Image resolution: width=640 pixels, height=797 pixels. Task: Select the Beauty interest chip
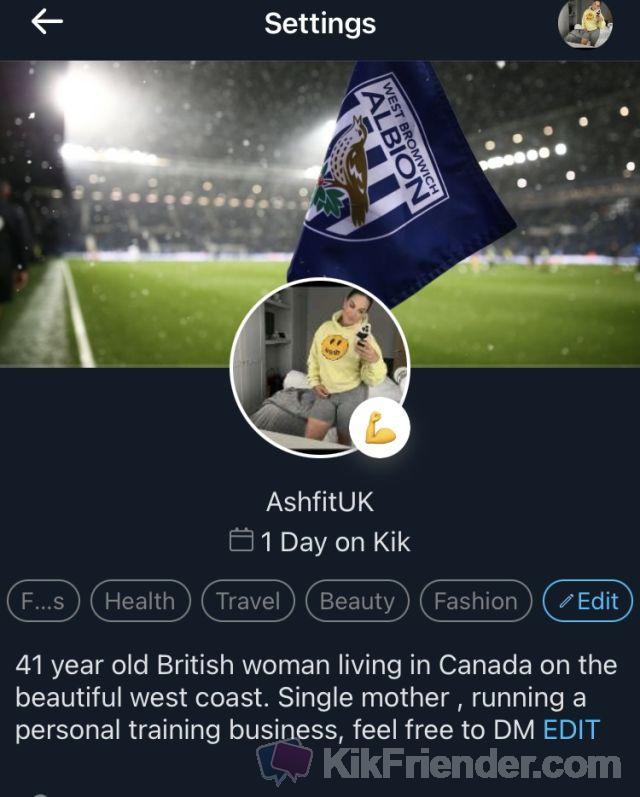(357, 601)
